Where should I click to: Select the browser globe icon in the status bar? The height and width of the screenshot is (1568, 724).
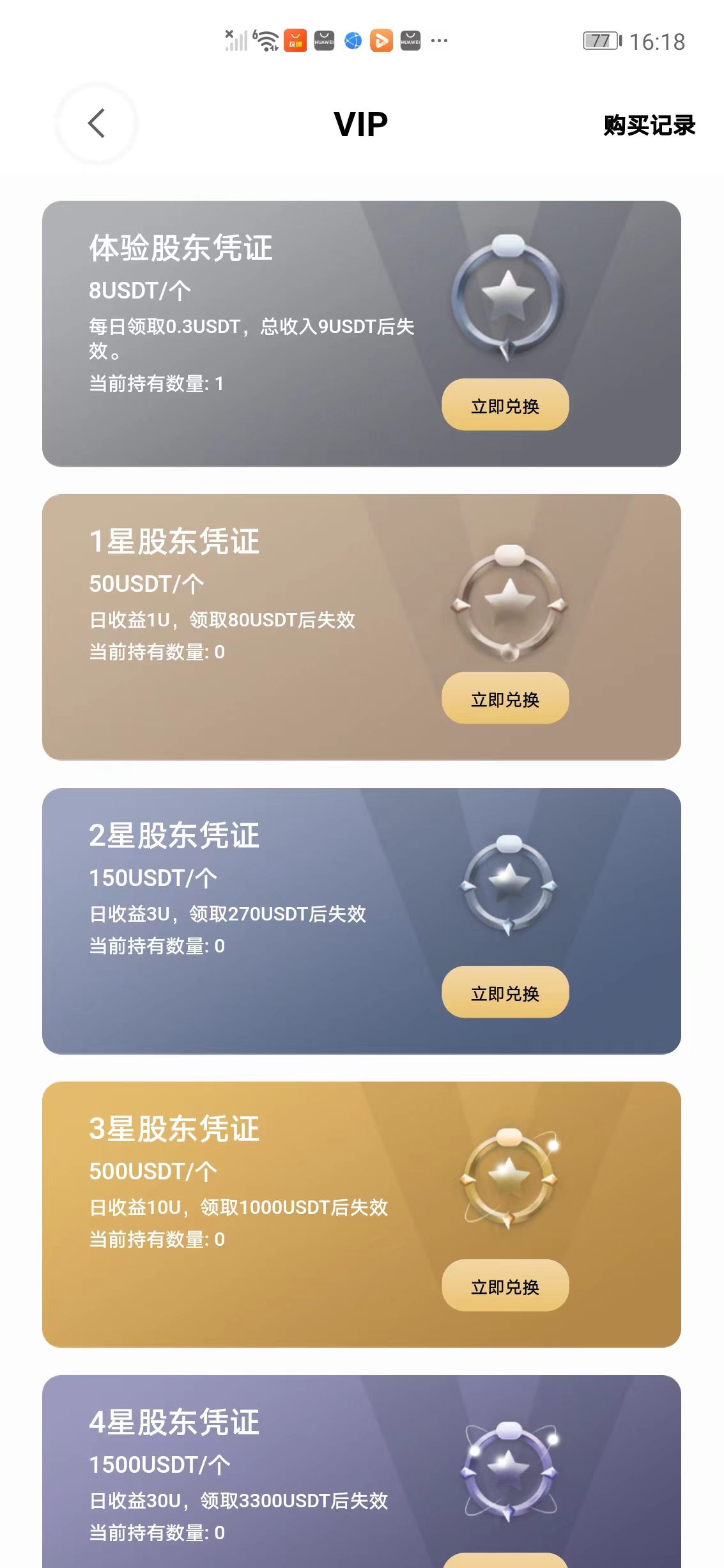point(351,40)
